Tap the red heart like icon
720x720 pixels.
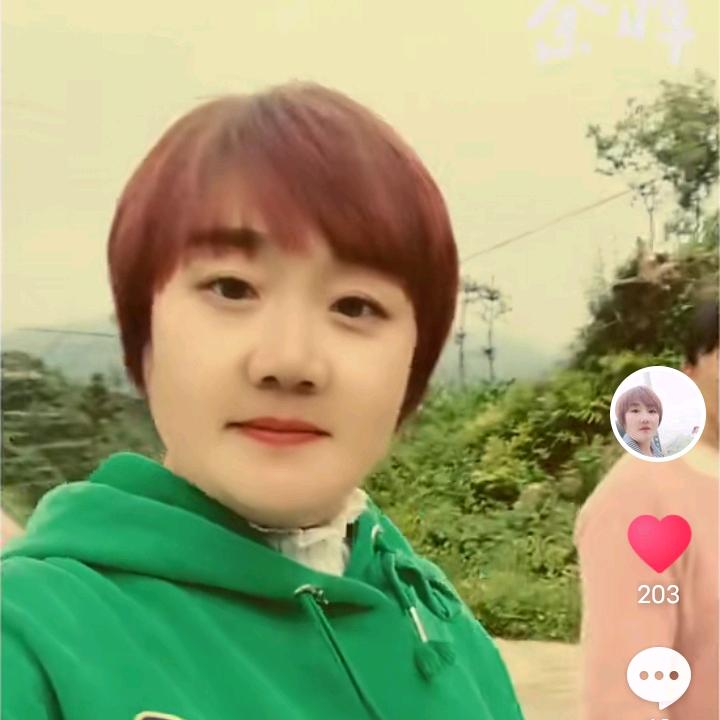[x=659, y=543]
